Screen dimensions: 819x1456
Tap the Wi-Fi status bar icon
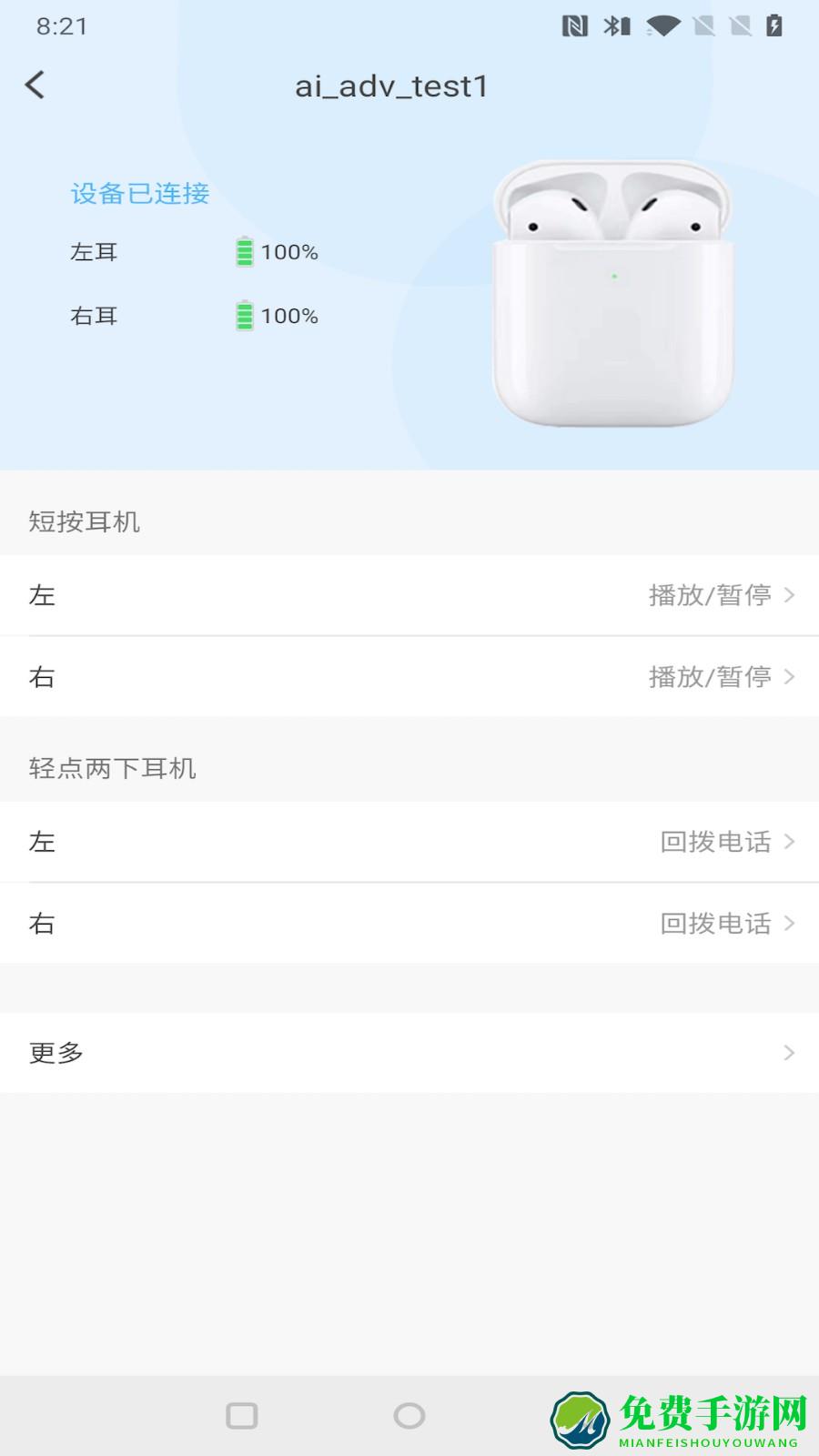[x=661, y=27]
